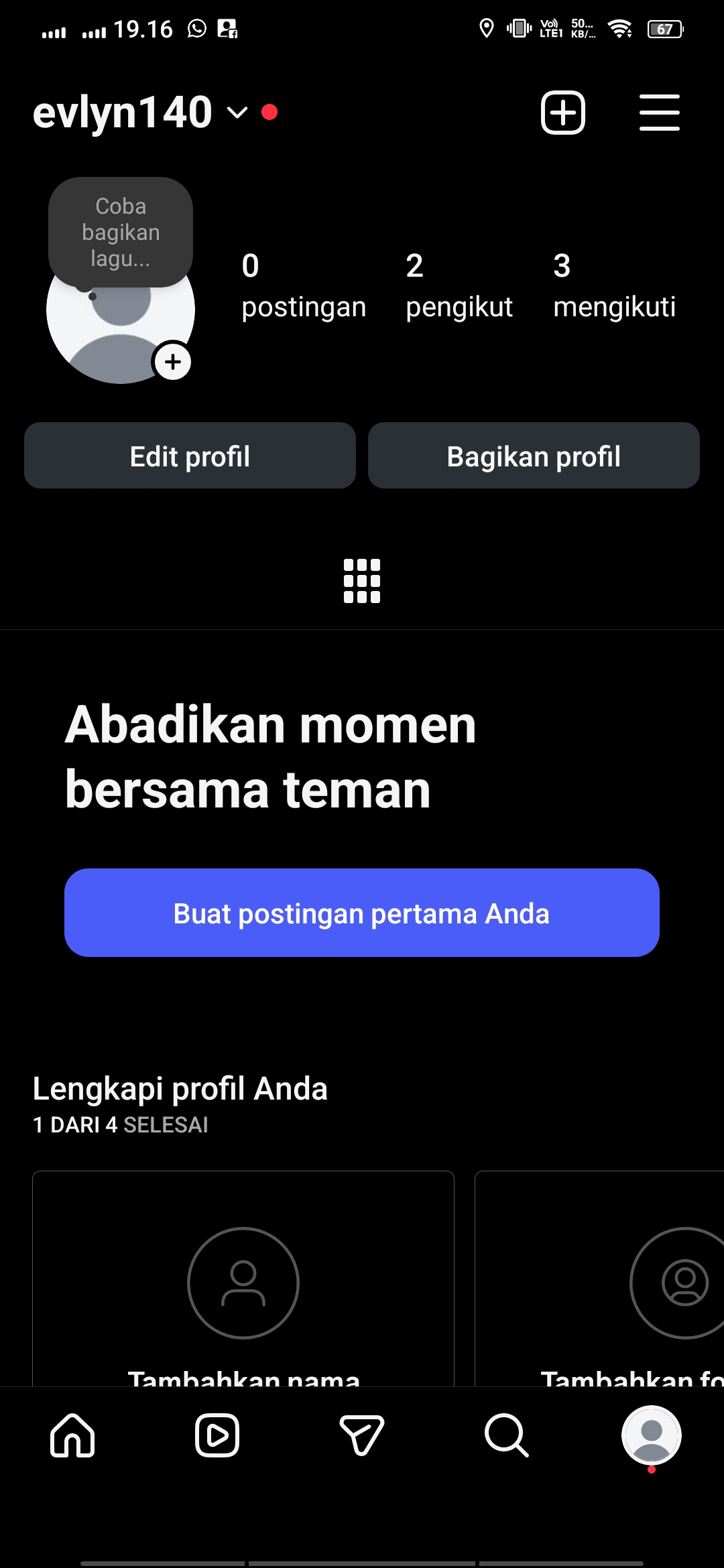Go to the Home feed tab
Viewport: 724px width, 1568px height.
click(72, 1435)
